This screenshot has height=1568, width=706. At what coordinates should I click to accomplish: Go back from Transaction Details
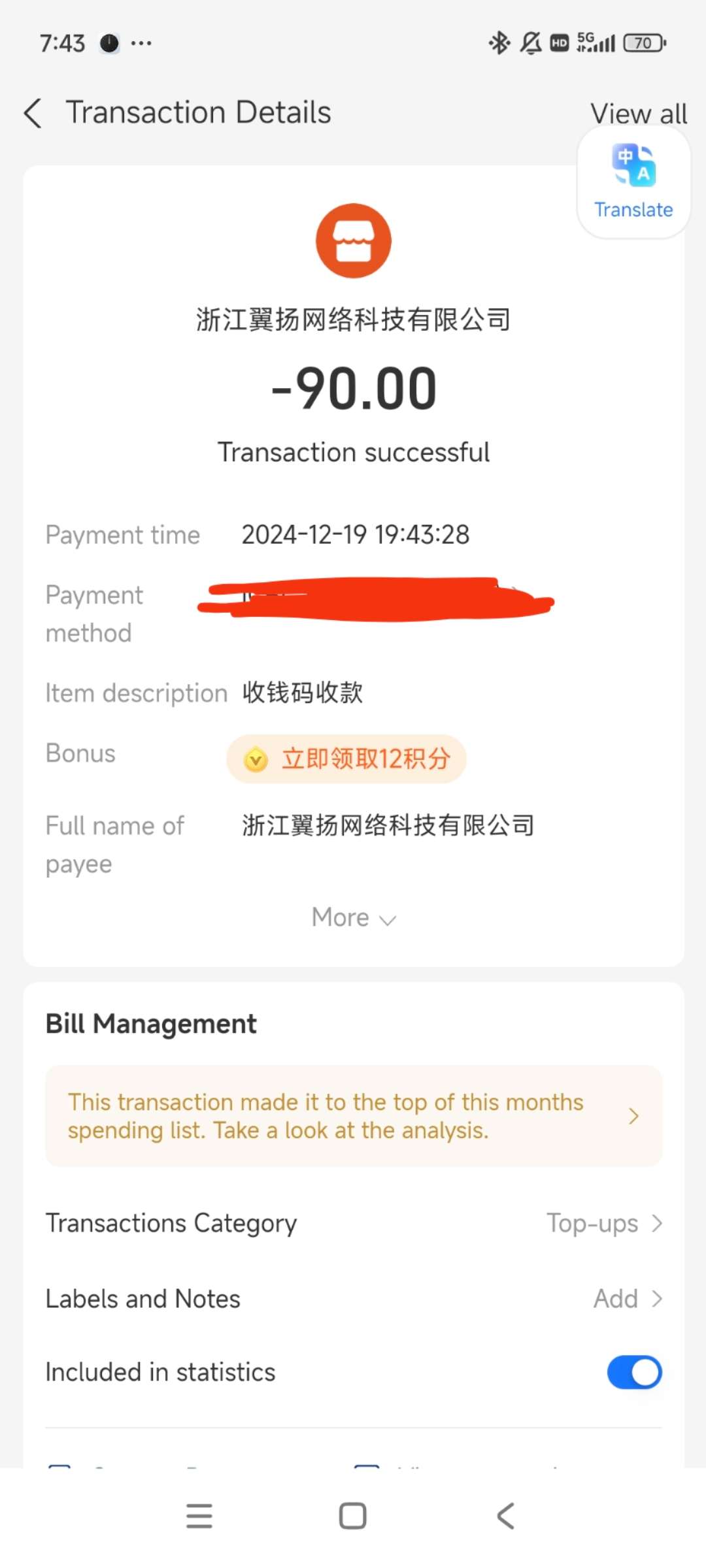[33, 113]
